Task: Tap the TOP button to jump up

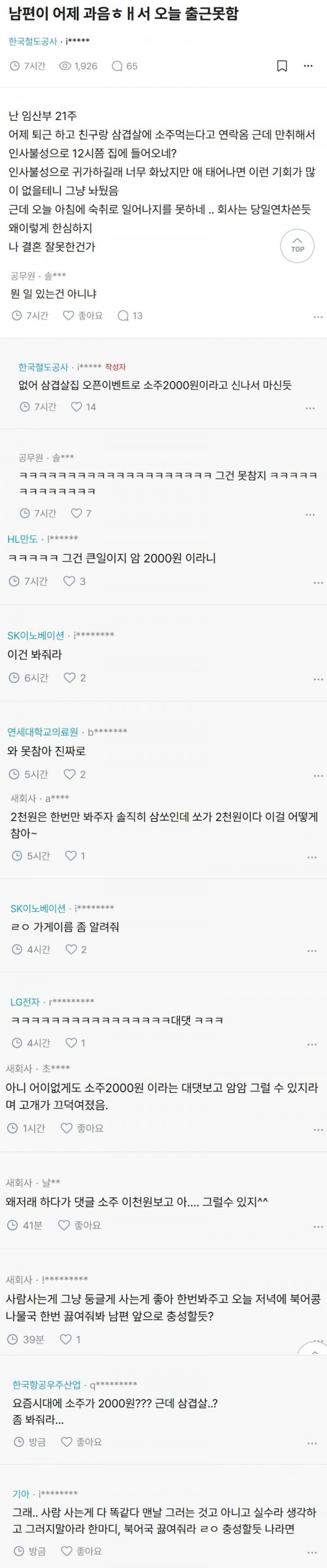Action: [x=297, y=245]
